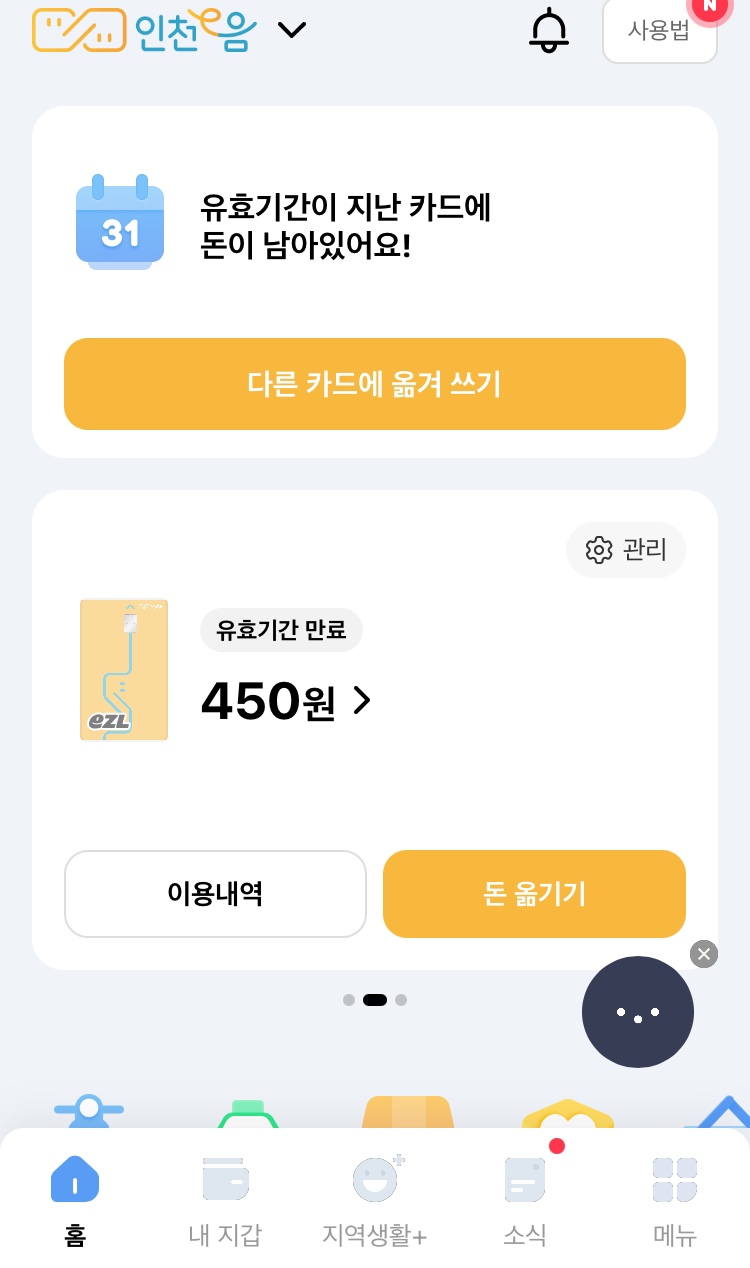Open the 사용법 guide button

click(660, 30)
